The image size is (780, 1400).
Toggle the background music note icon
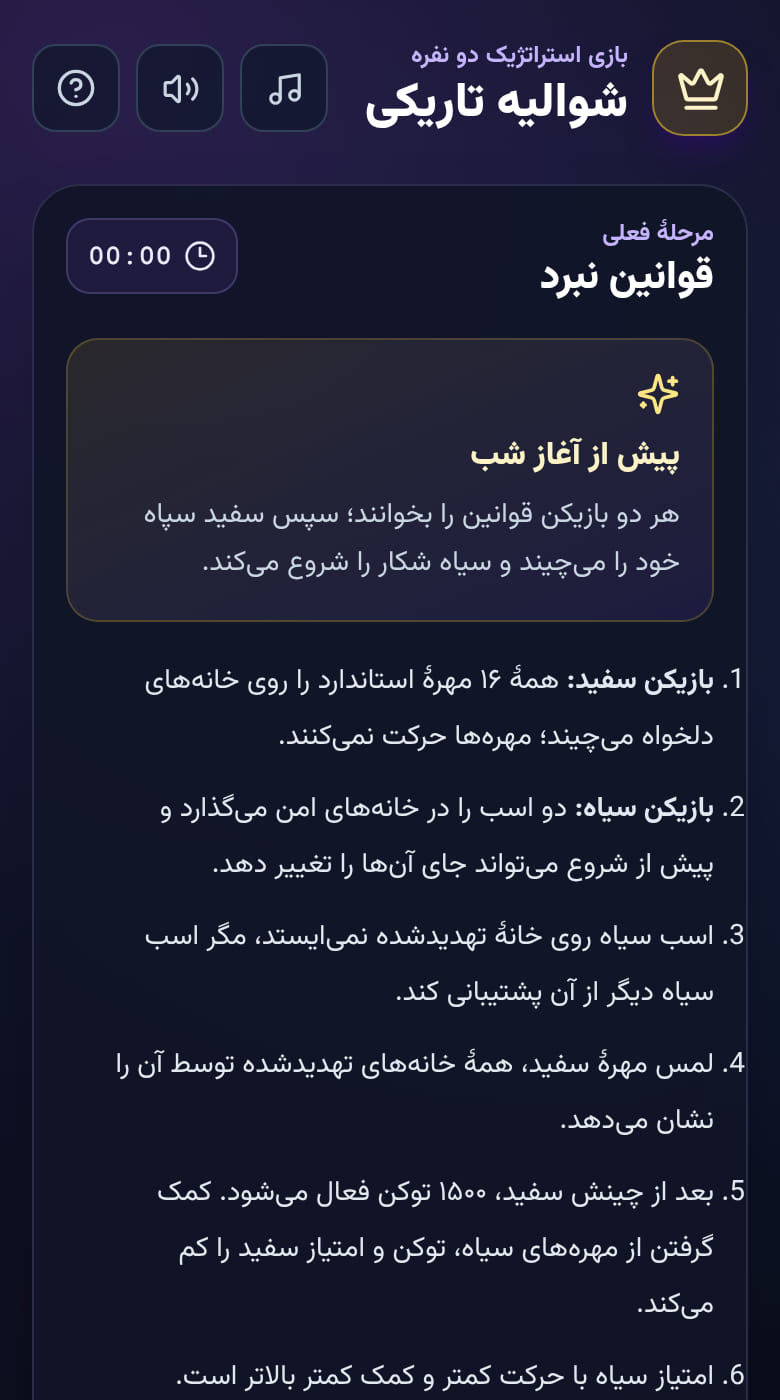pos(284,88)
